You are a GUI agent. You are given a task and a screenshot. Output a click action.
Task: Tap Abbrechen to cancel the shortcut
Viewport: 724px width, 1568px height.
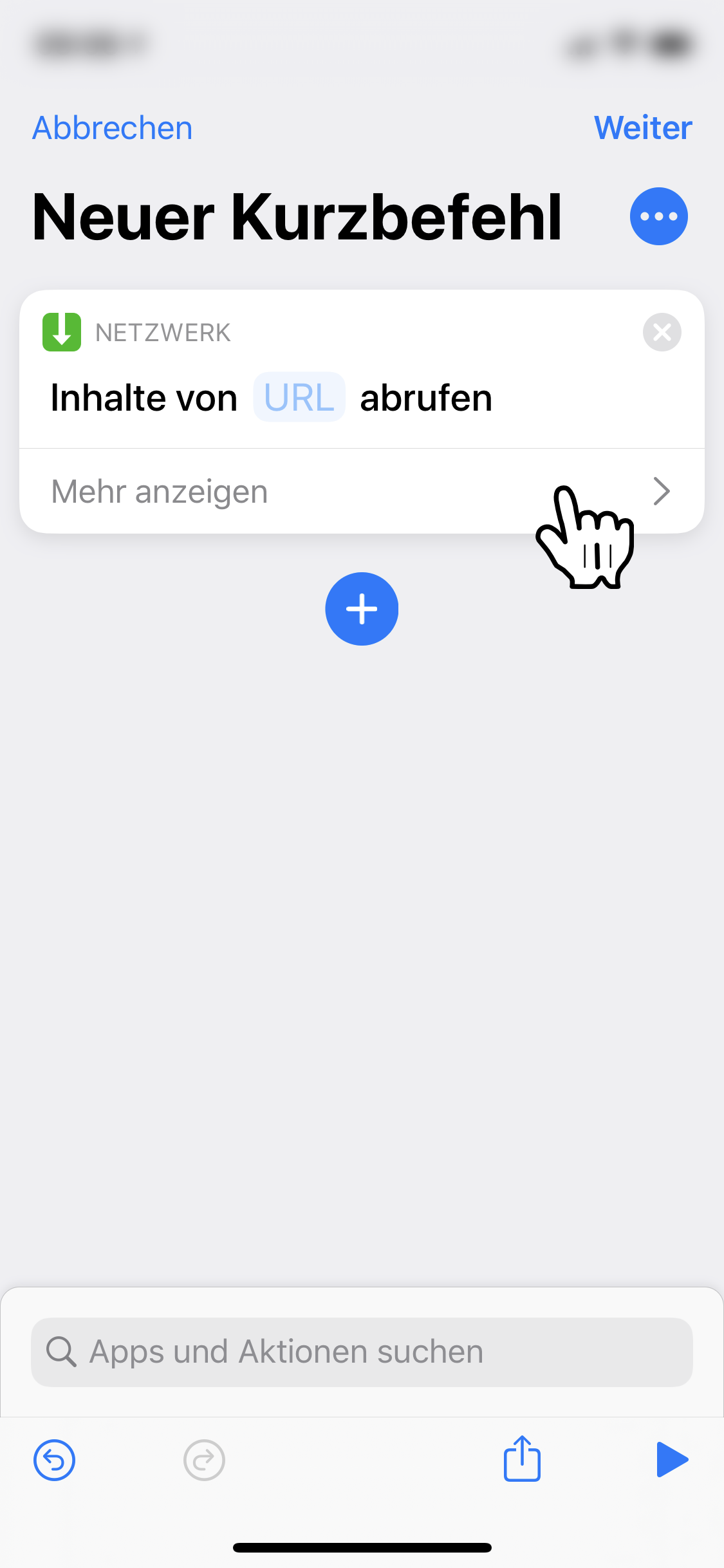[113, 128]
